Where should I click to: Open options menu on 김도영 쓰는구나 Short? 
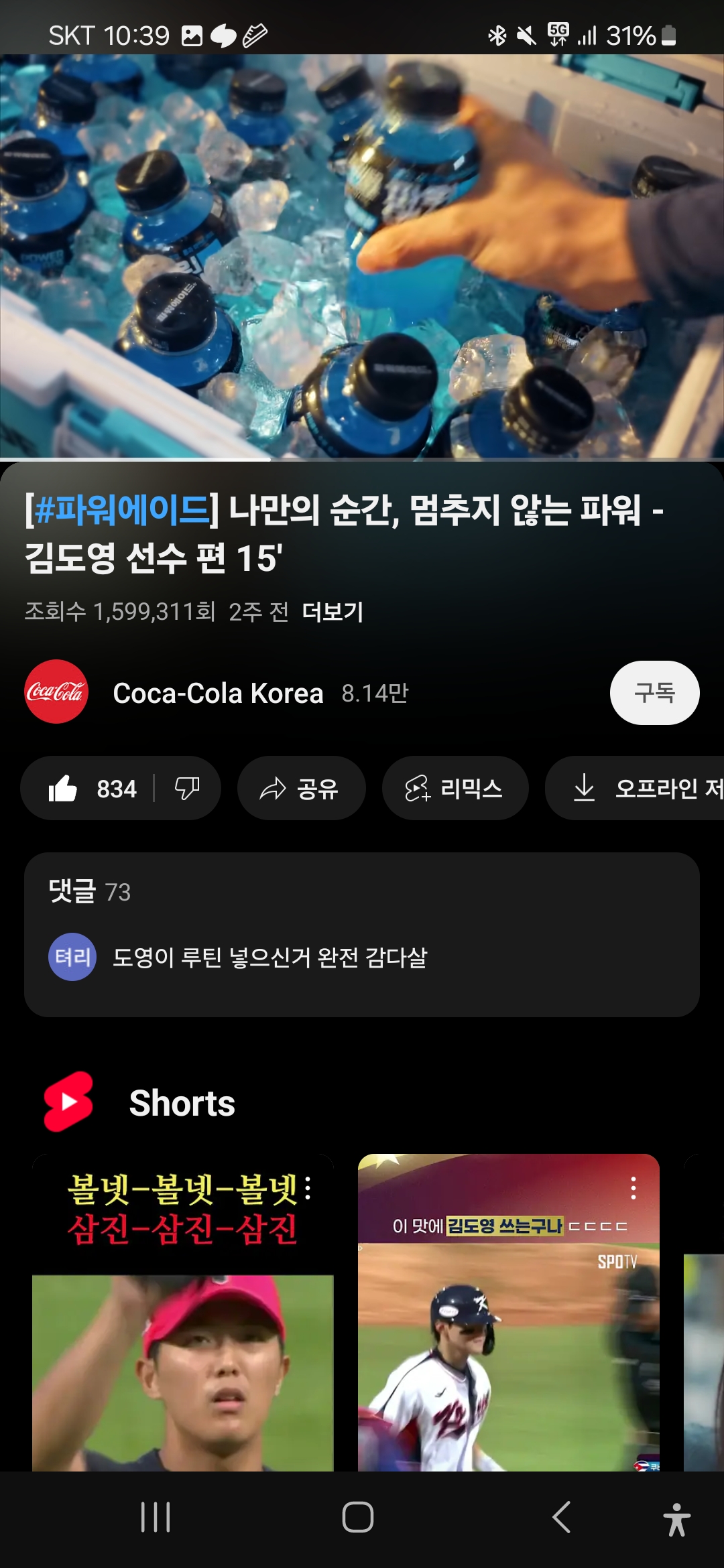(x=633, y=1188)
